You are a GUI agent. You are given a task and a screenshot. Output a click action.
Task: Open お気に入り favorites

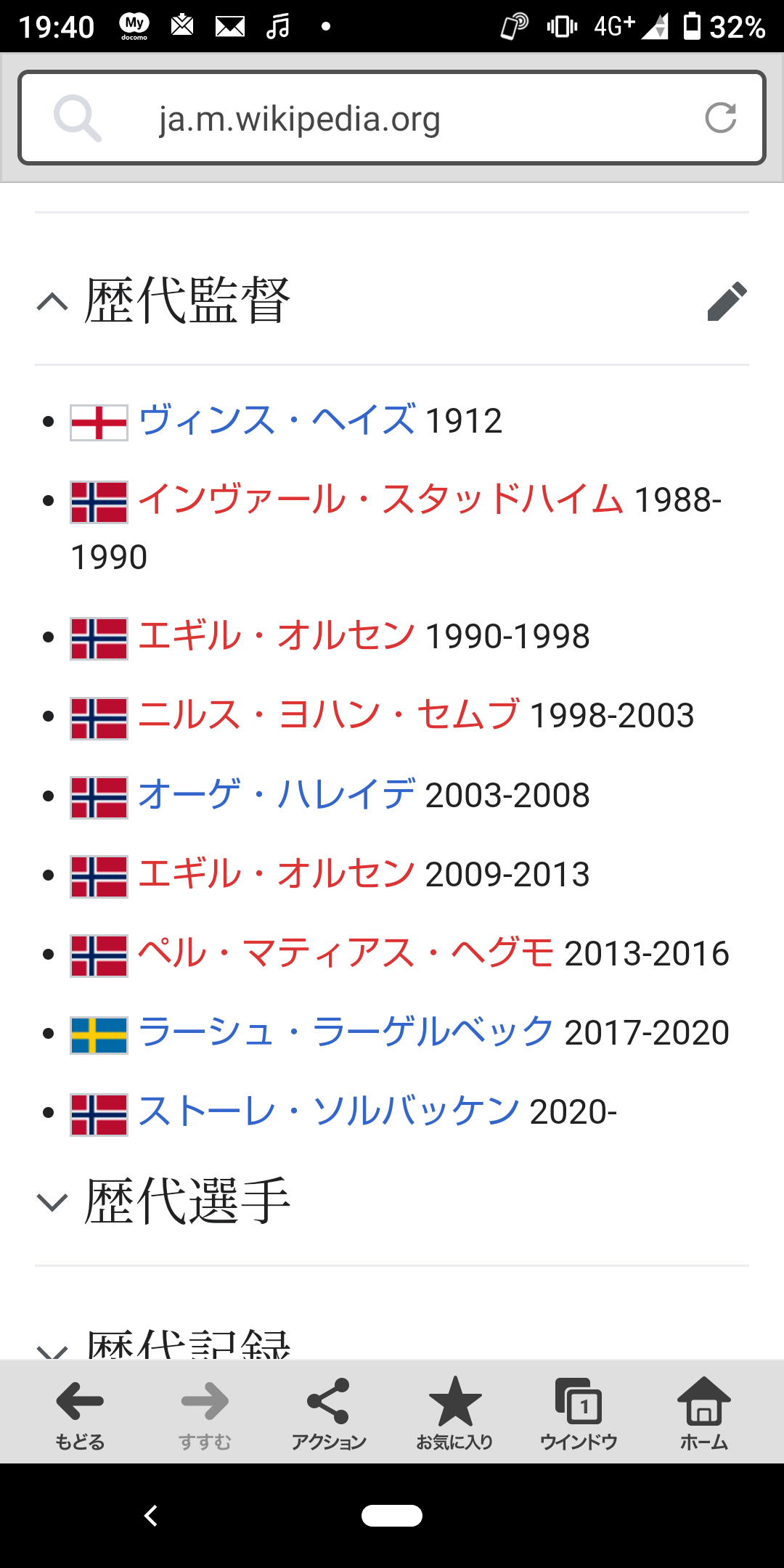point(454,1413)
